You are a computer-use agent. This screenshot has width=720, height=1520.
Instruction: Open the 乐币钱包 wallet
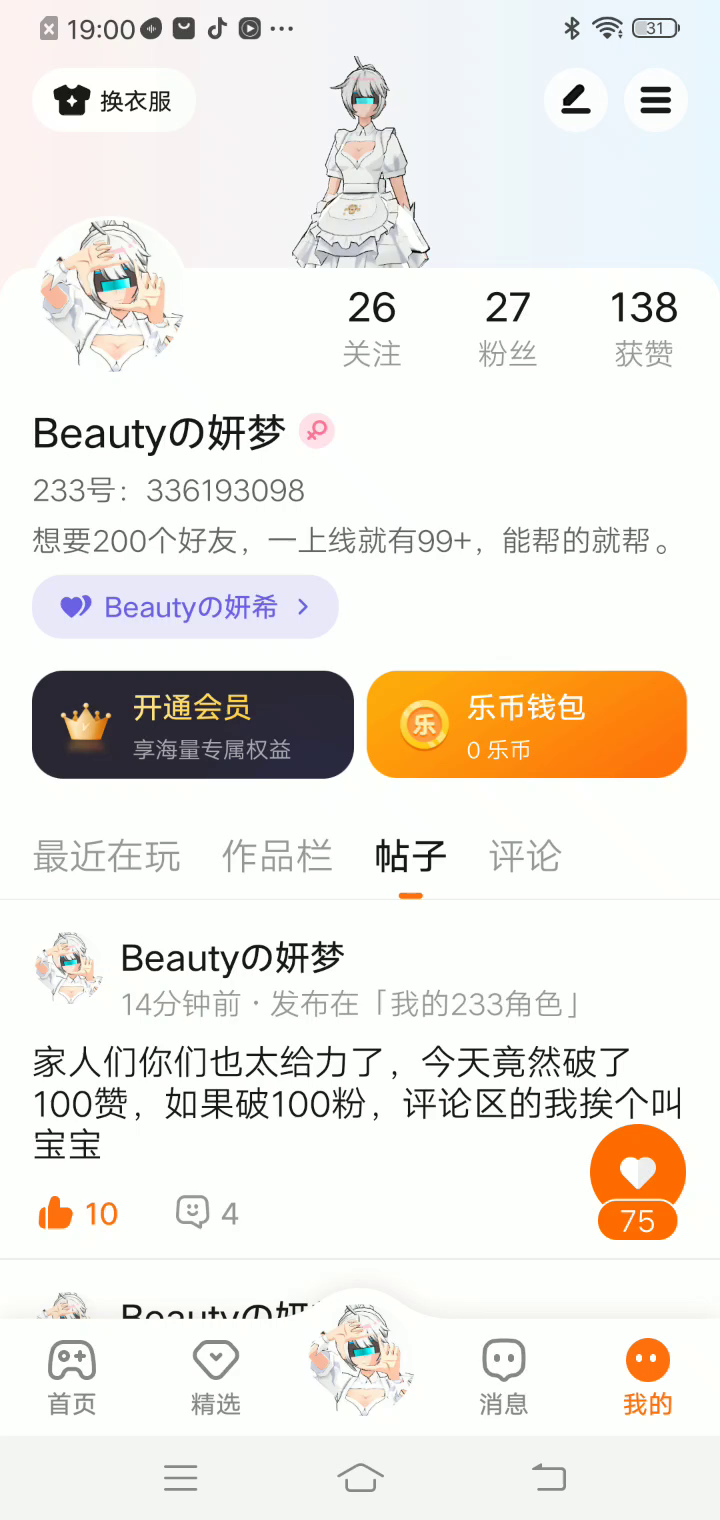(527, 725)
